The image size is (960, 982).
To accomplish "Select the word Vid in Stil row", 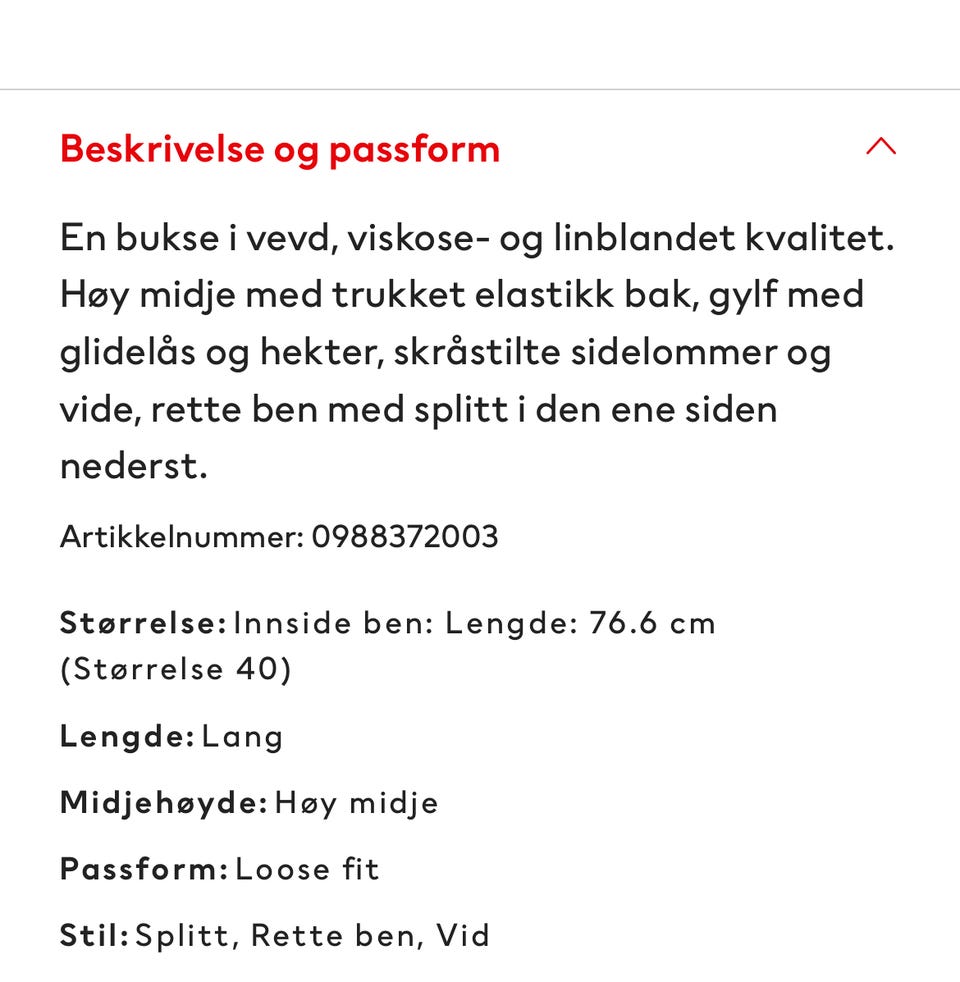I will tap(463, 935).
